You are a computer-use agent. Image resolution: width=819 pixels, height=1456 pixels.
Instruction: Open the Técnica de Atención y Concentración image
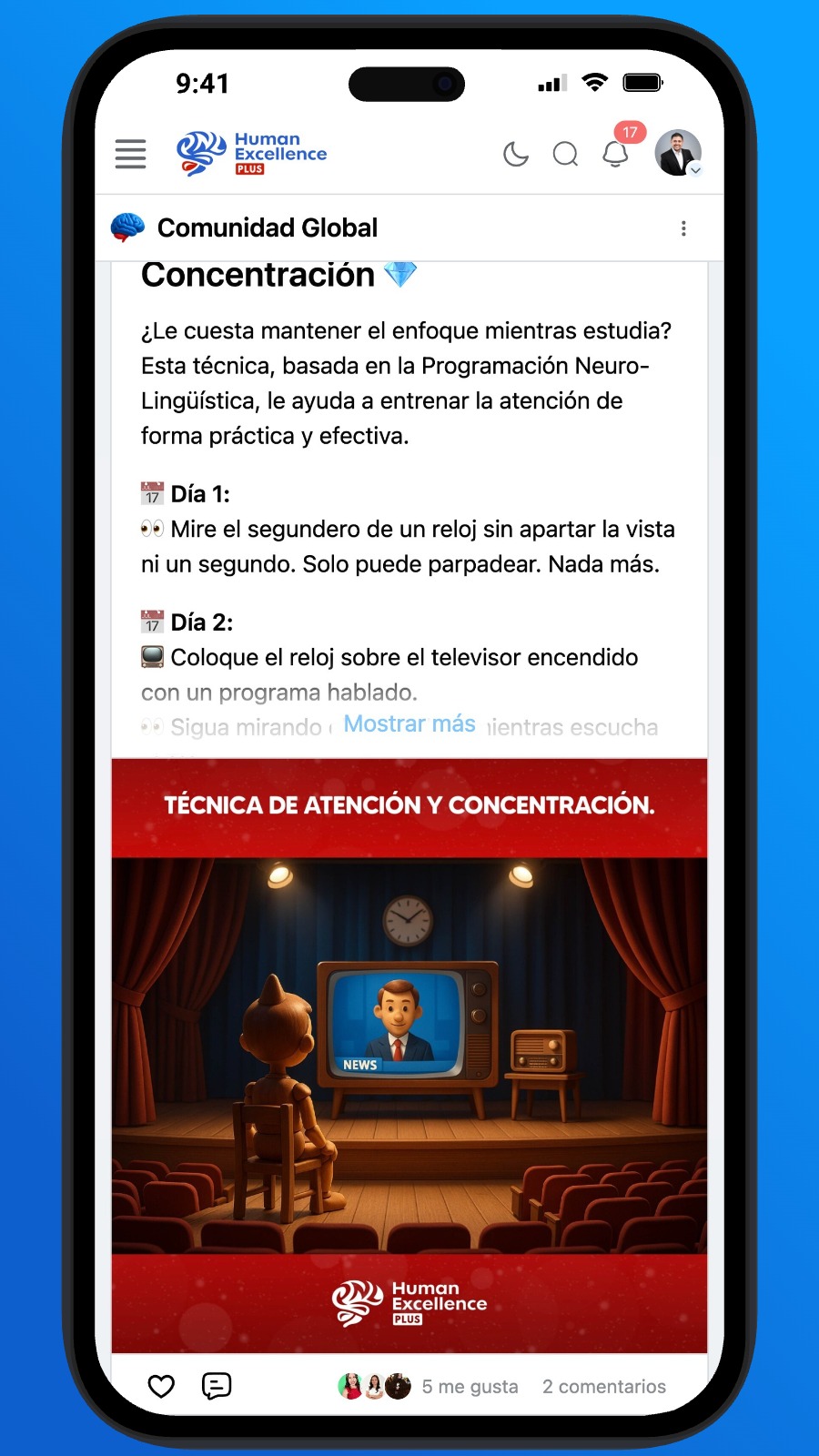pyautogui.click(x=409, y=1056)
